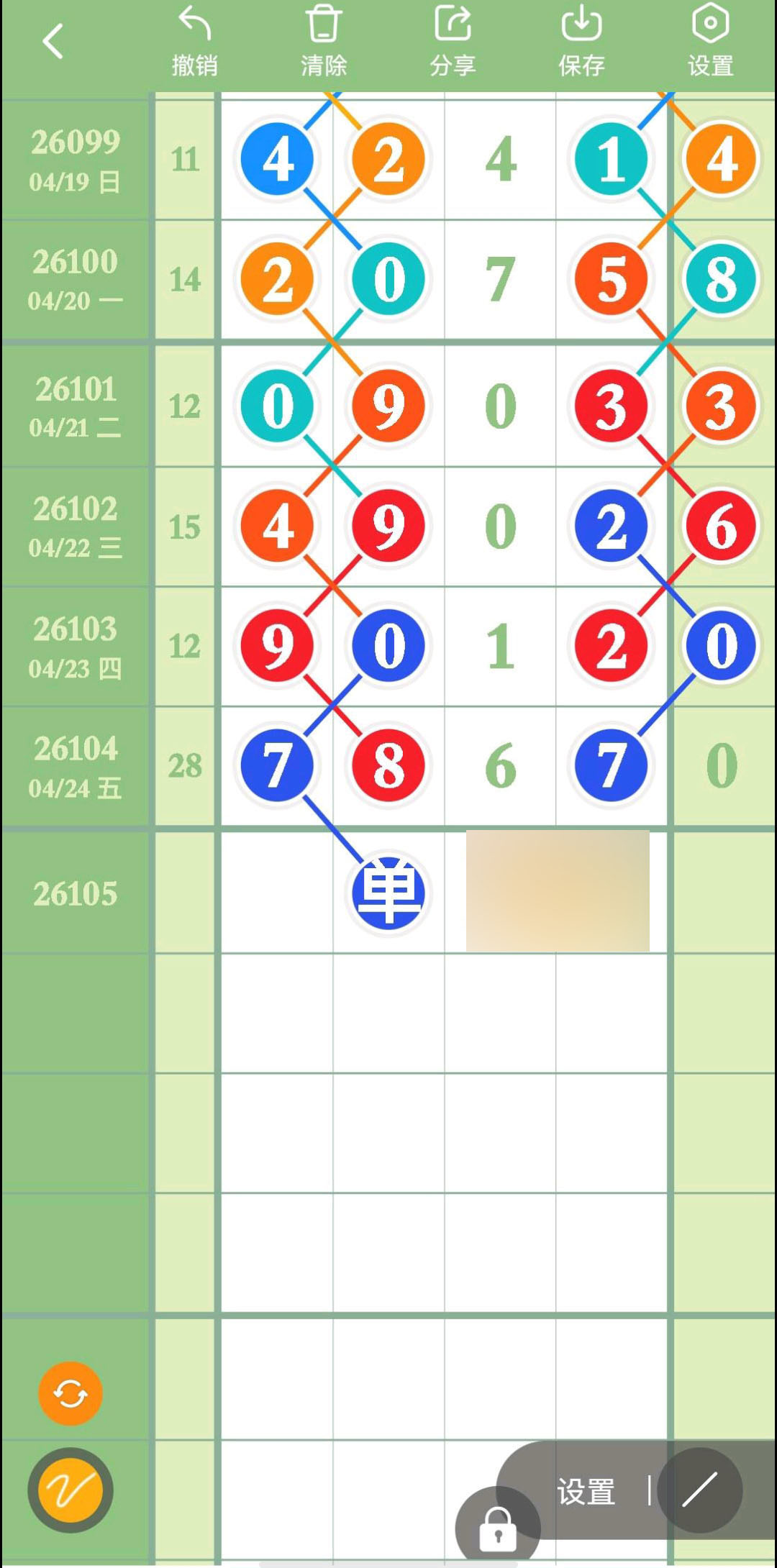The width and height of the screenshot is (777, 1568).
Task: Select the straight line tool button
Action: (699, 1489)
